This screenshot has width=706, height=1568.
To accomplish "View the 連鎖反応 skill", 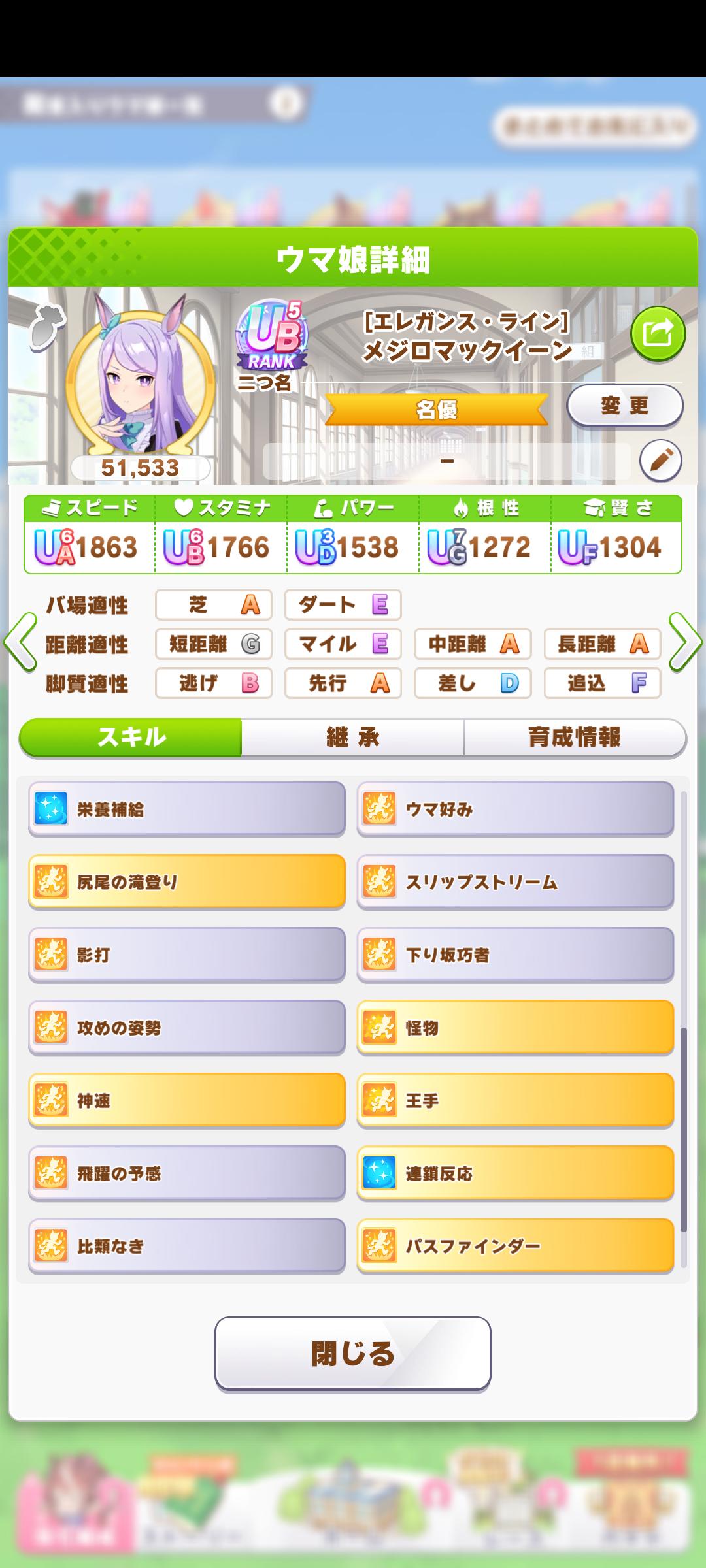I will (x=515, y=1173).
